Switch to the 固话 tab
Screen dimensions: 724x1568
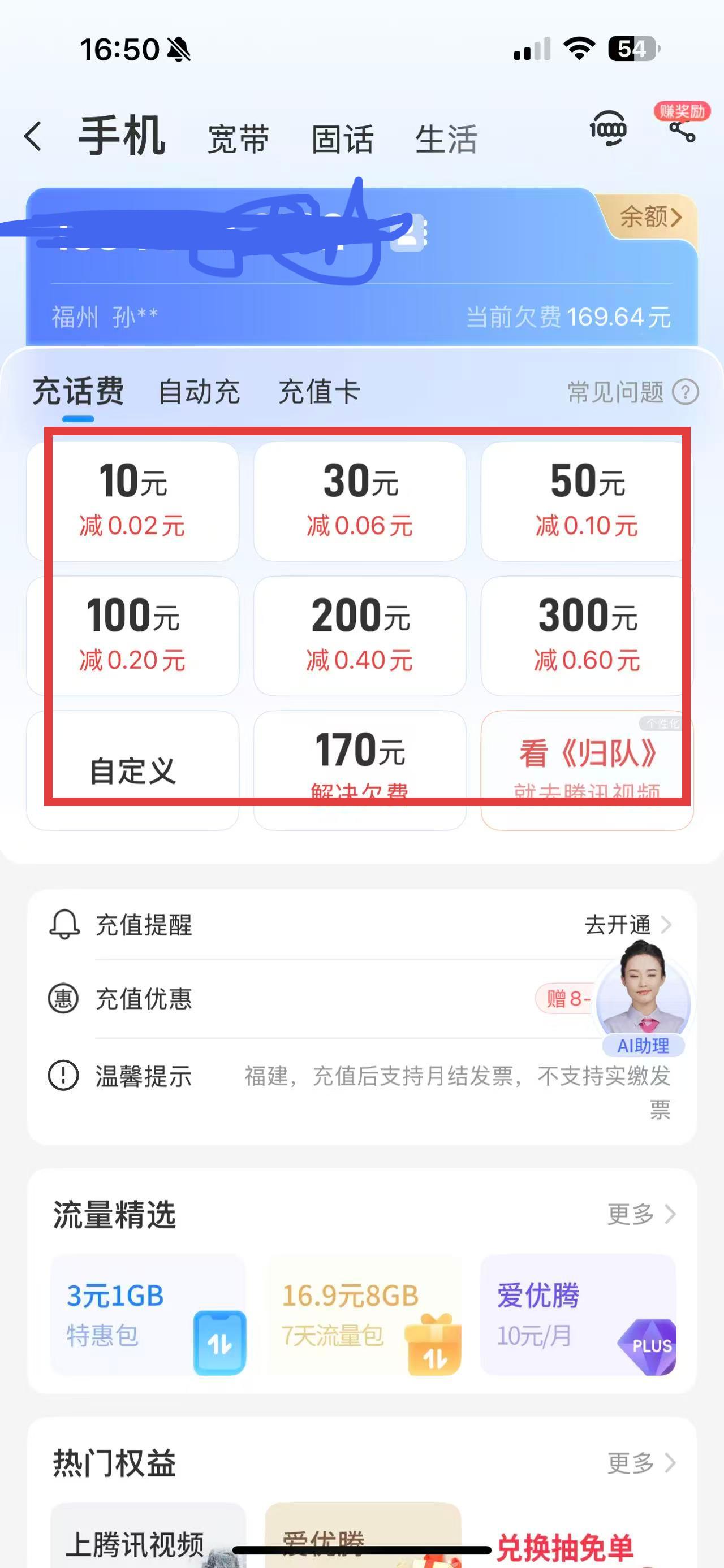[342, 140]
